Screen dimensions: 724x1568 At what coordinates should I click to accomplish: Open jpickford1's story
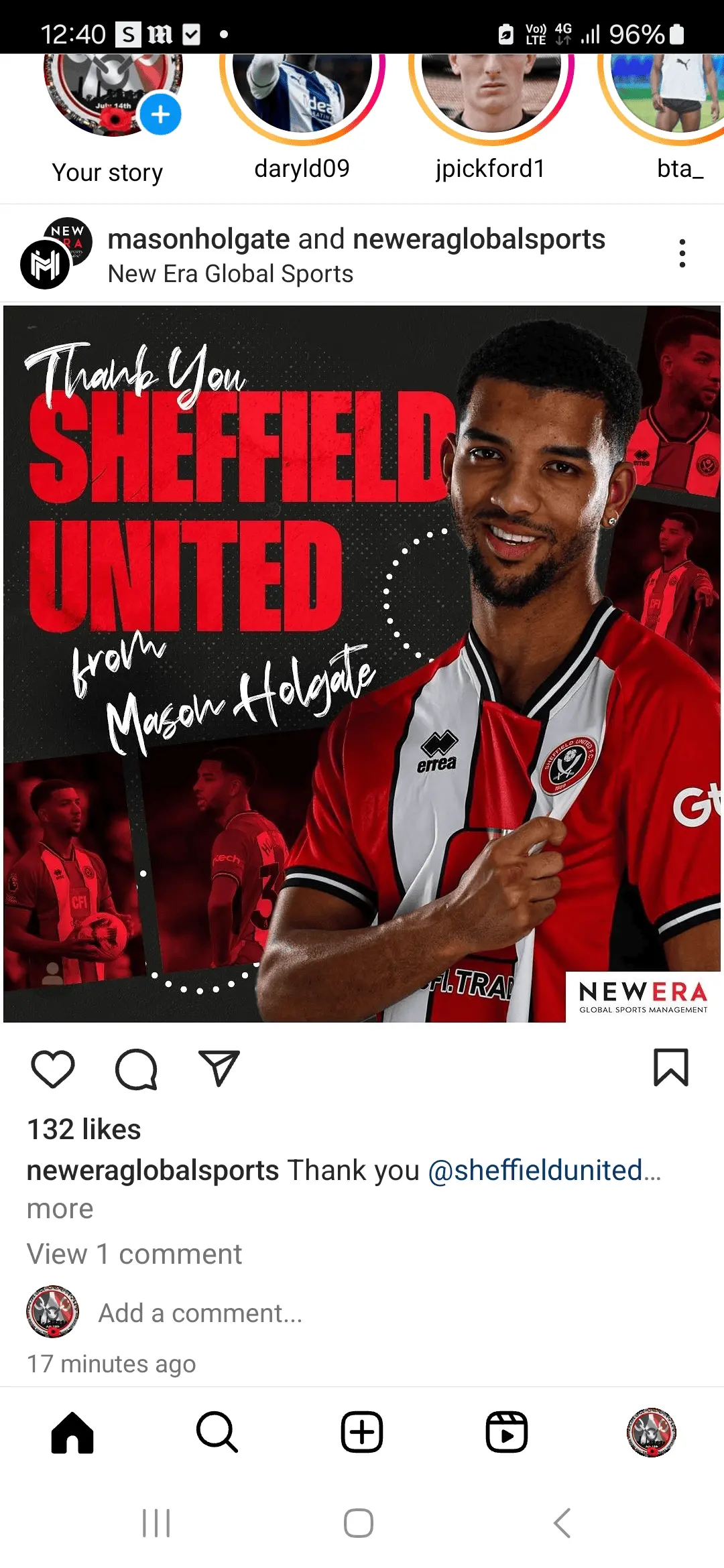click(x=491, y=94)
